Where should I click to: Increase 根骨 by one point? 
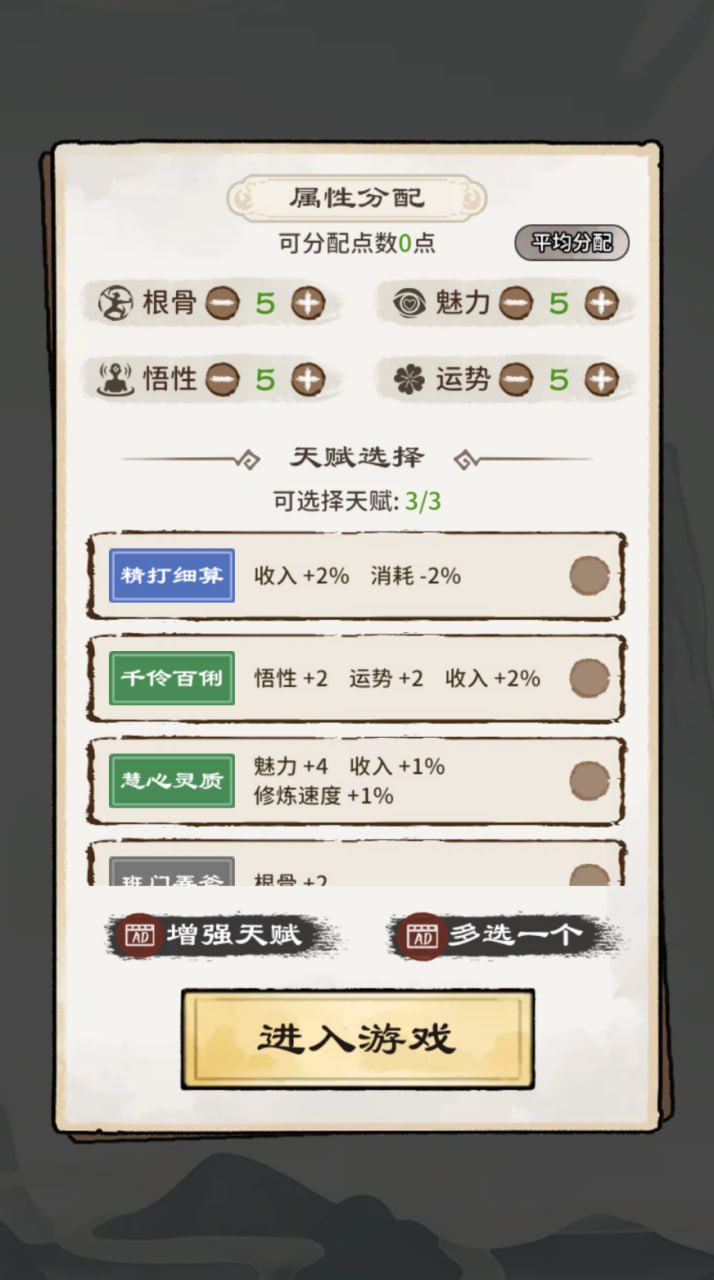[x=308, y=303]
